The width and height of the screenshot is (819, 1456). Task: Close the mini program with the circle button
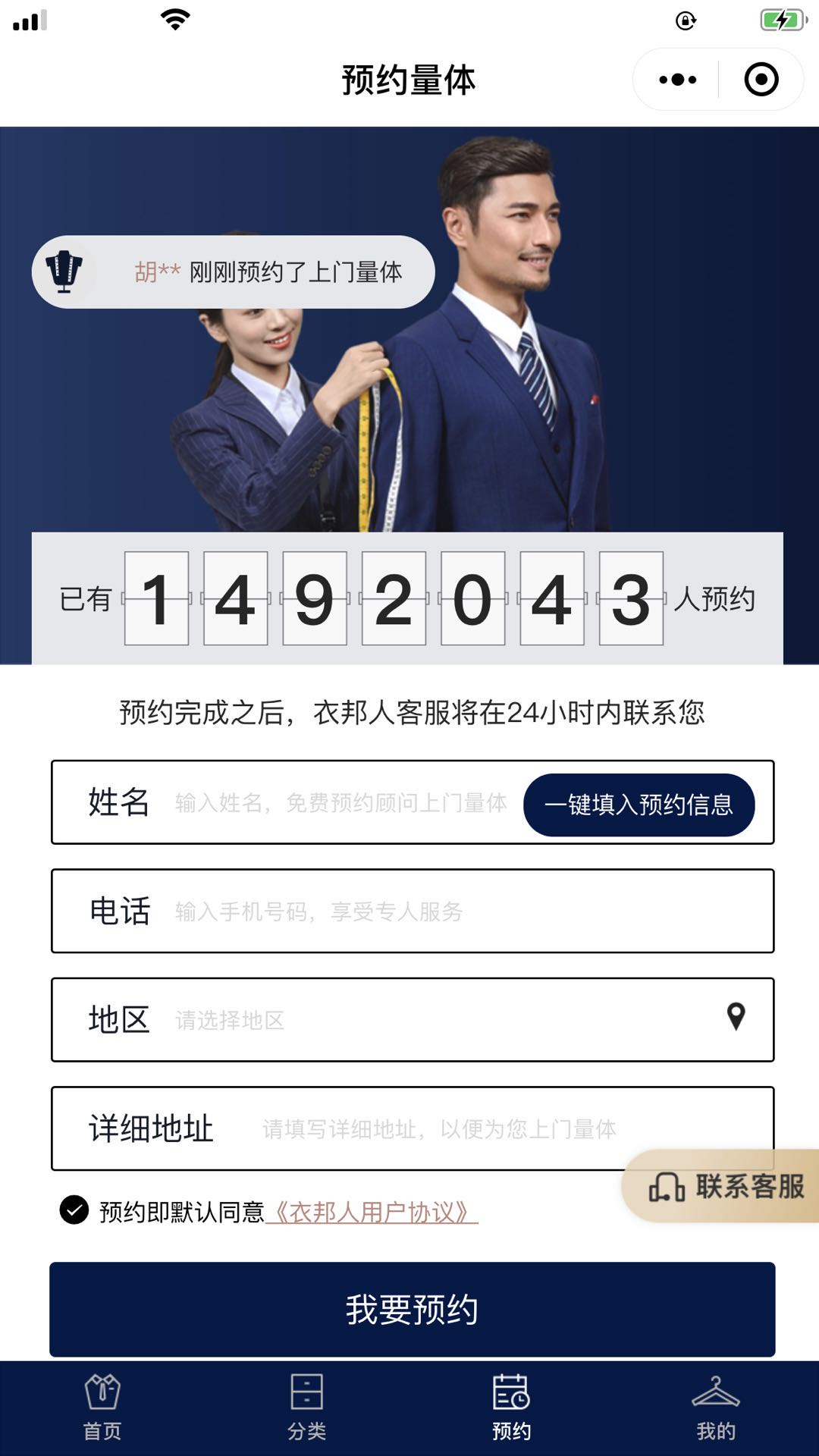(761, 80)
